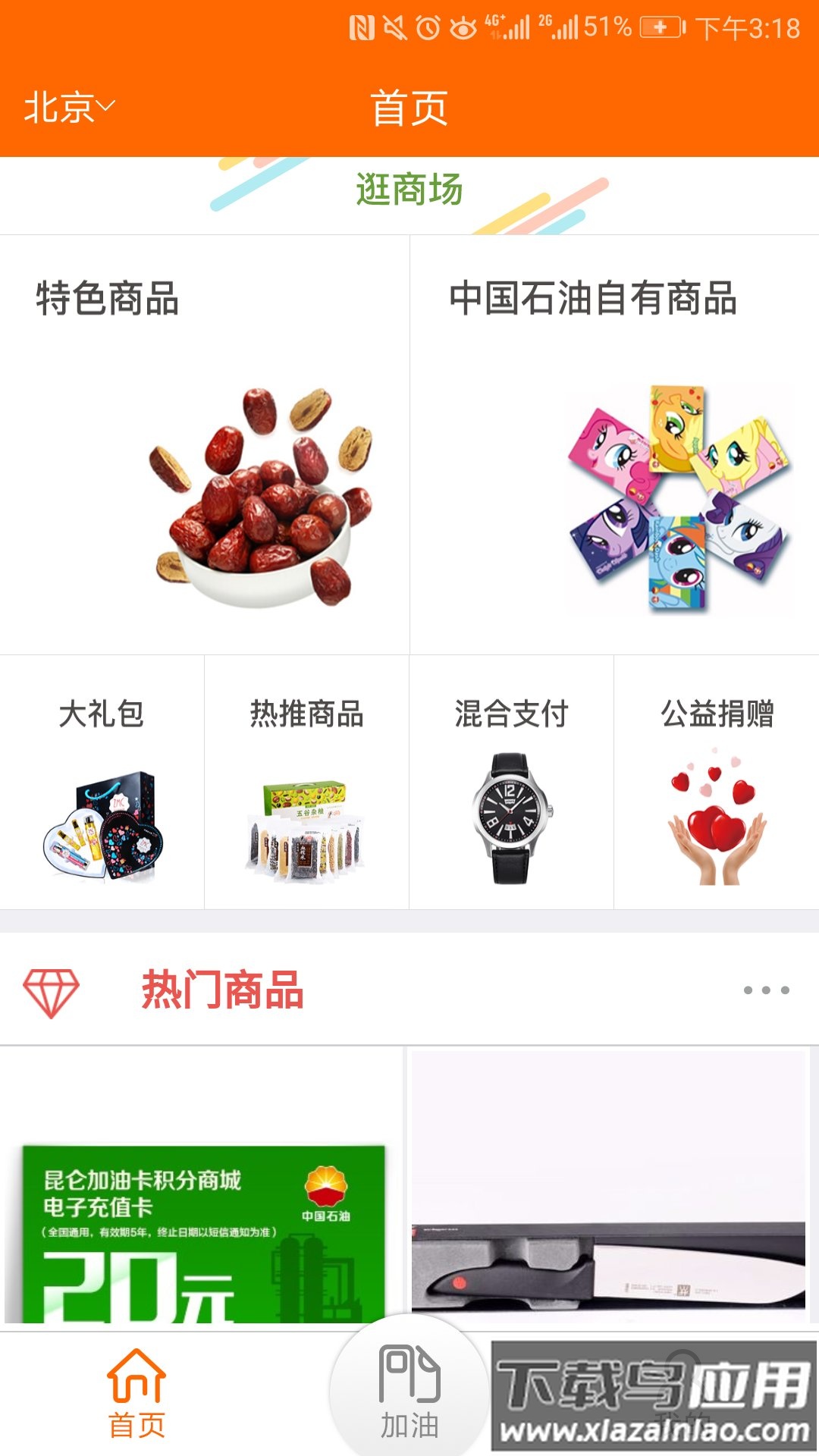
Task: Open the 大礼包 section
Action: [x=102, y=783]
